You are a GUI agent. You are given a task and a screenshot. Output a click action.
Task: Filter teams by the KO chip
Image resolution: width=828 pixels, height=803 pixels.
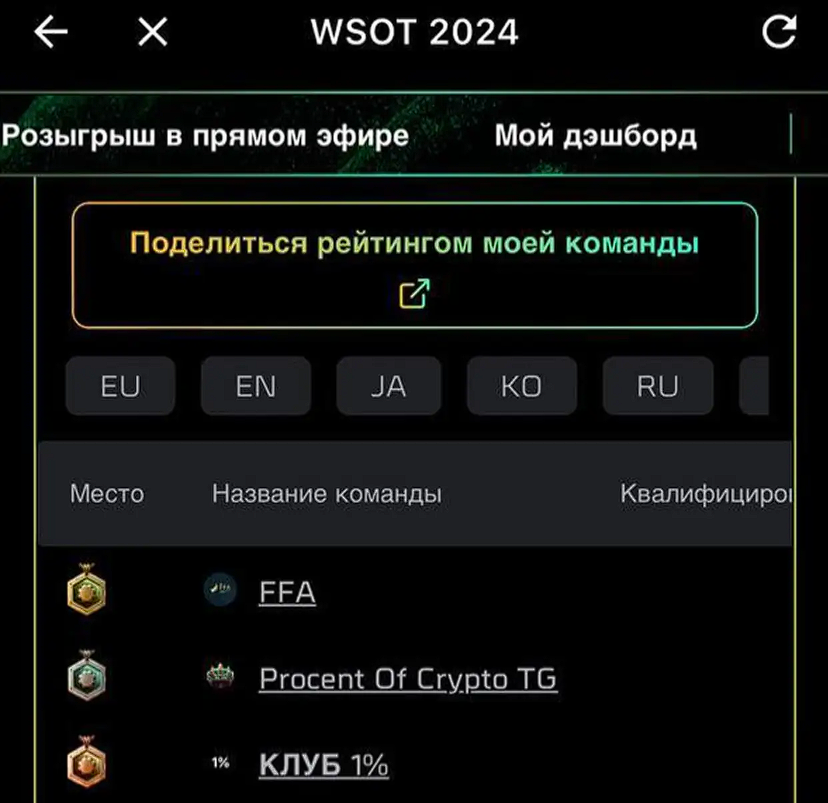coord(522,385)
